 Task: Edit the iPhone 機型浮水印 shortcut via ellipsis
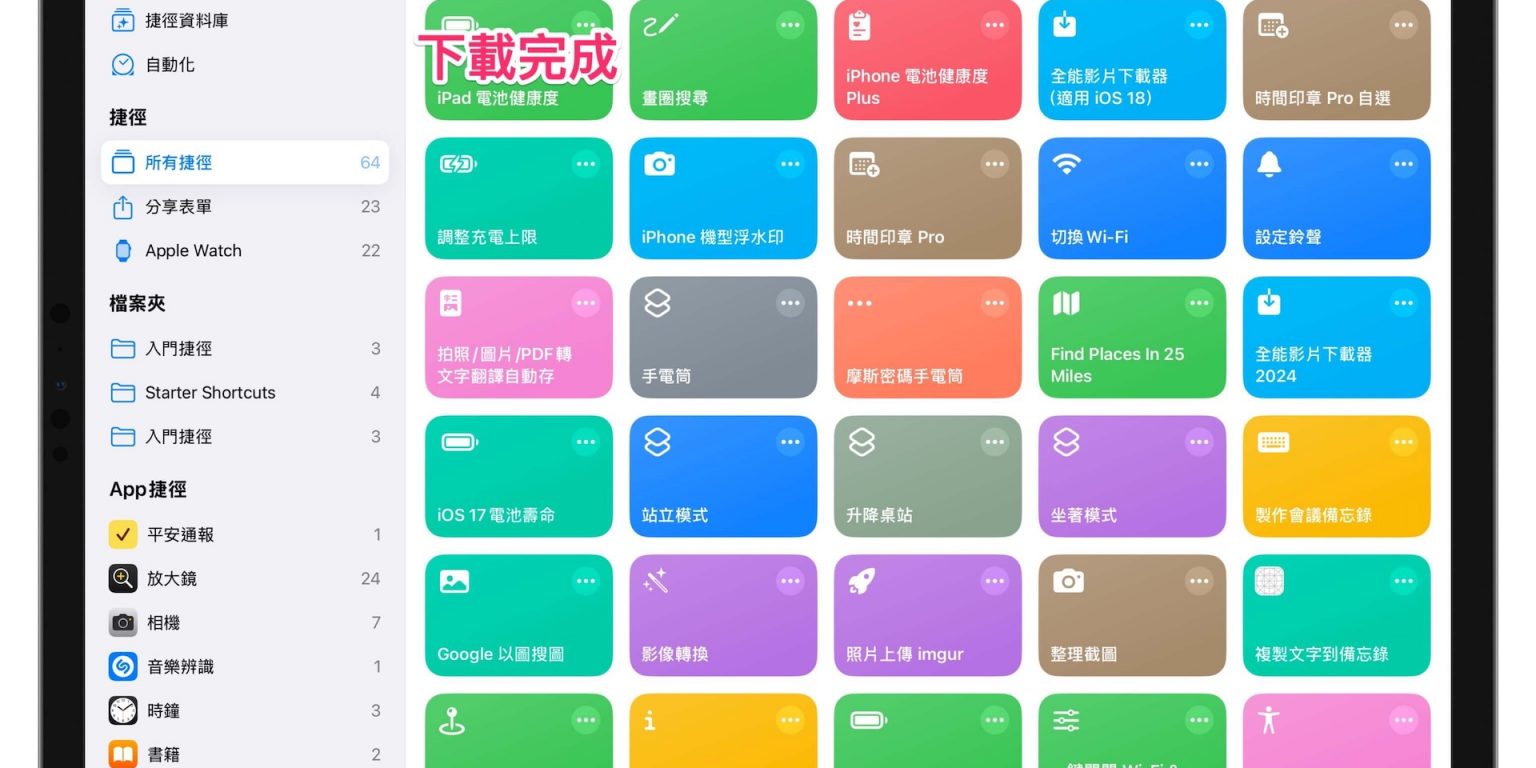pyautogui.click(x=790, y=164)
